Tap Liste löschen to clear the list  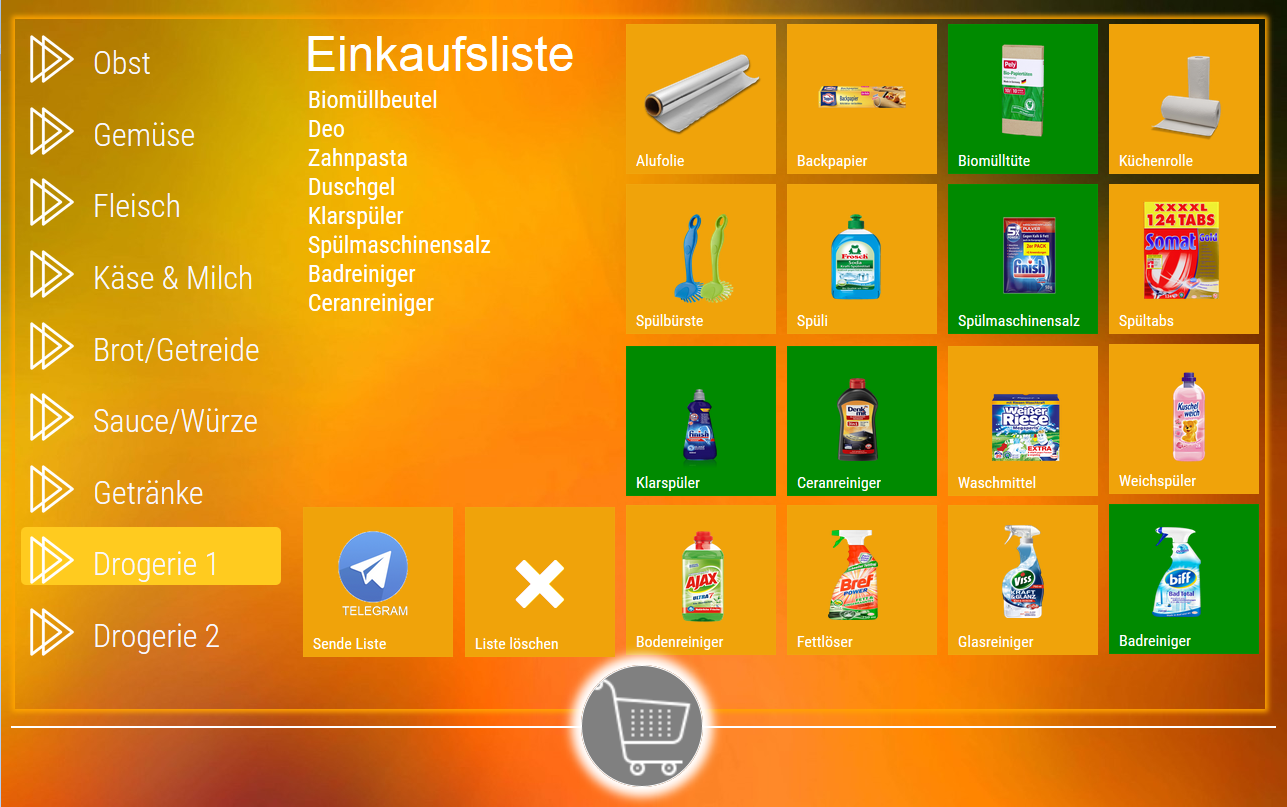tap(539, 581)
